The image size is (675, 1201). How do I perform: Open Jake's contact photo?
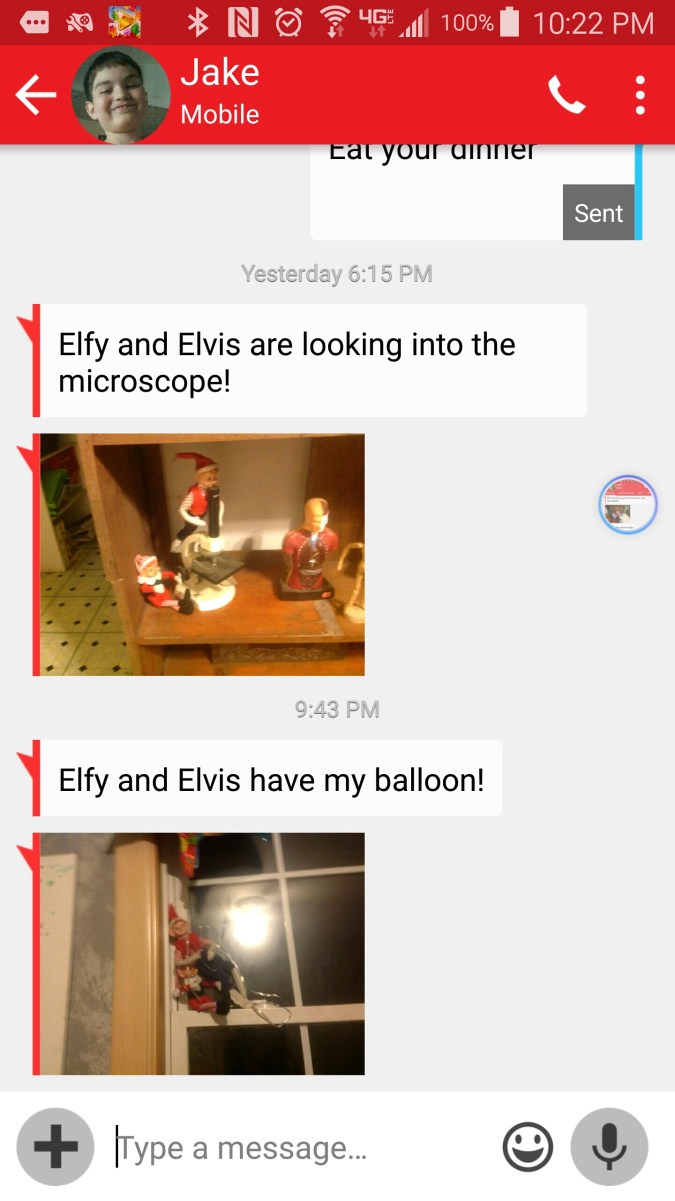(x=120, y=95)
